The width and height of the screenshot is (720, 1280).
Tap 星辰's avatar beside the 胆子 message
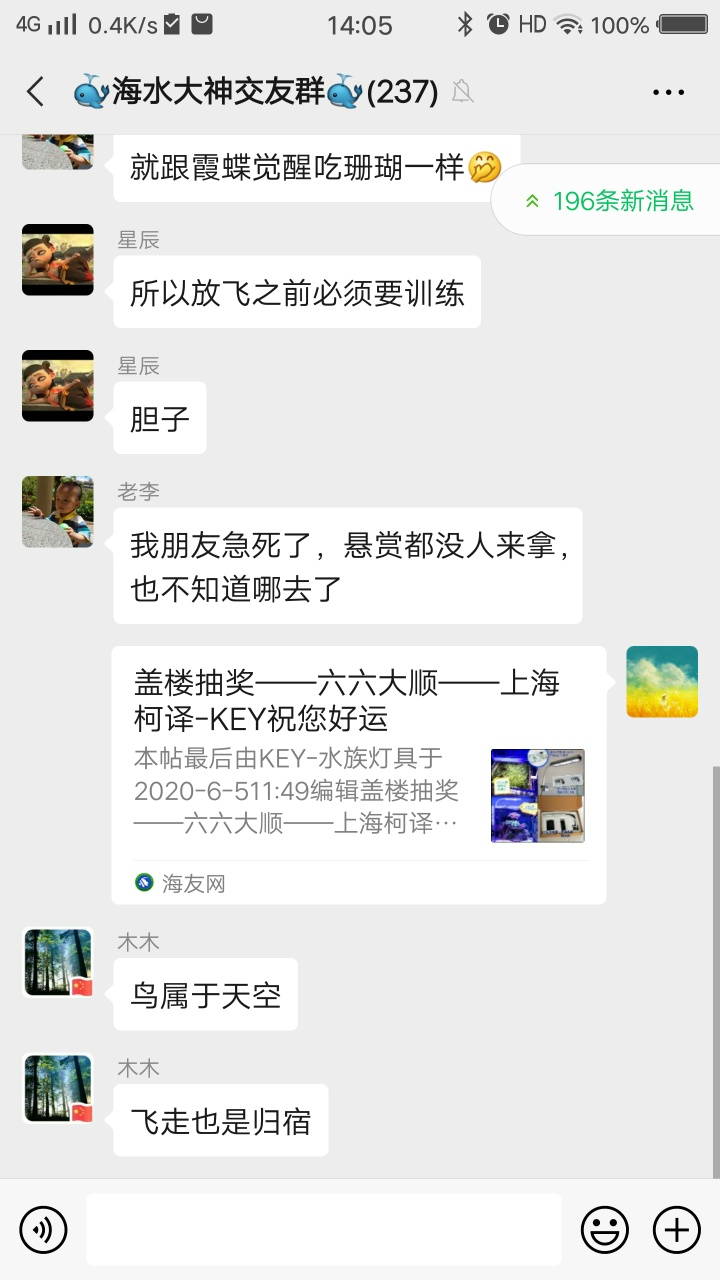[58, 386]
